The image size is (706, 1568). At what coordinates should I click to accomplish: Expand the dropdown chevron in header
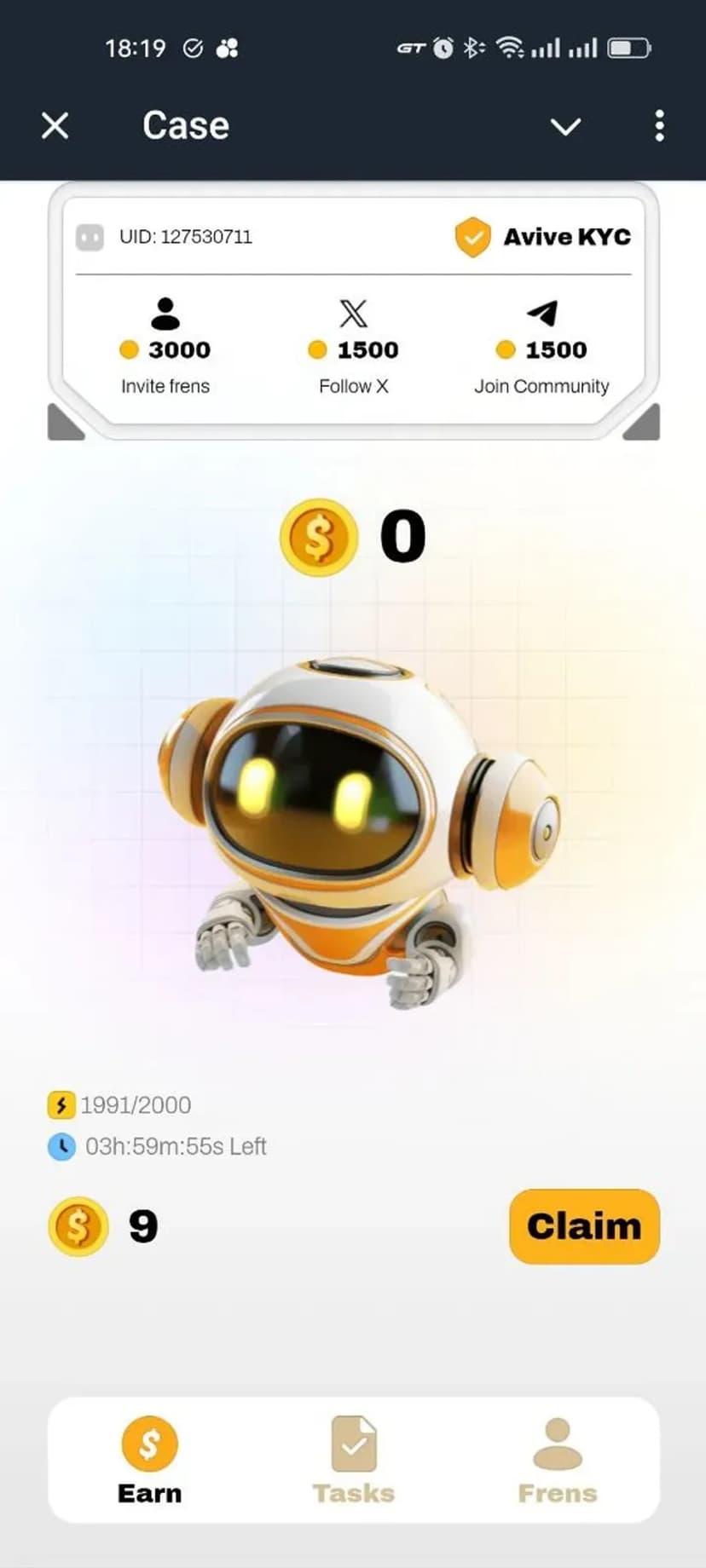tap(565, 127)
